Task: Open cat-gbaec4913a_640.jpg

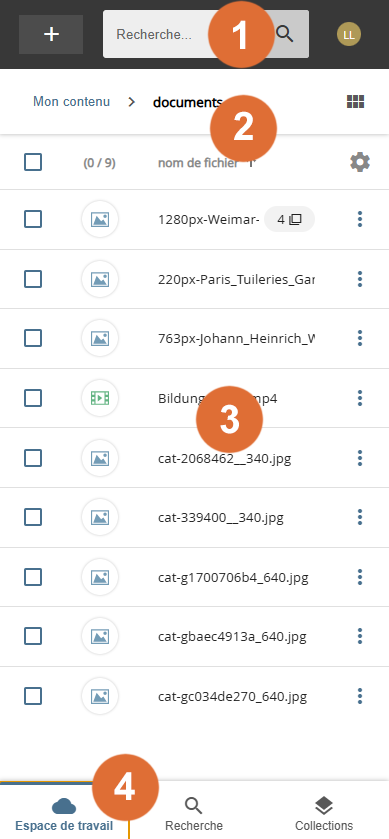Action: tap(232, 637)
